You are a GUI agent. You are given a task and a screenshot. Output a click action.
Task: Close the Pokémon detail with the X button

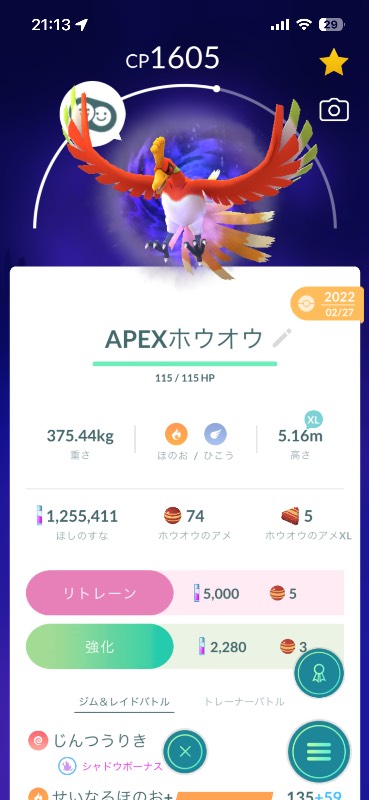(185, 751)
